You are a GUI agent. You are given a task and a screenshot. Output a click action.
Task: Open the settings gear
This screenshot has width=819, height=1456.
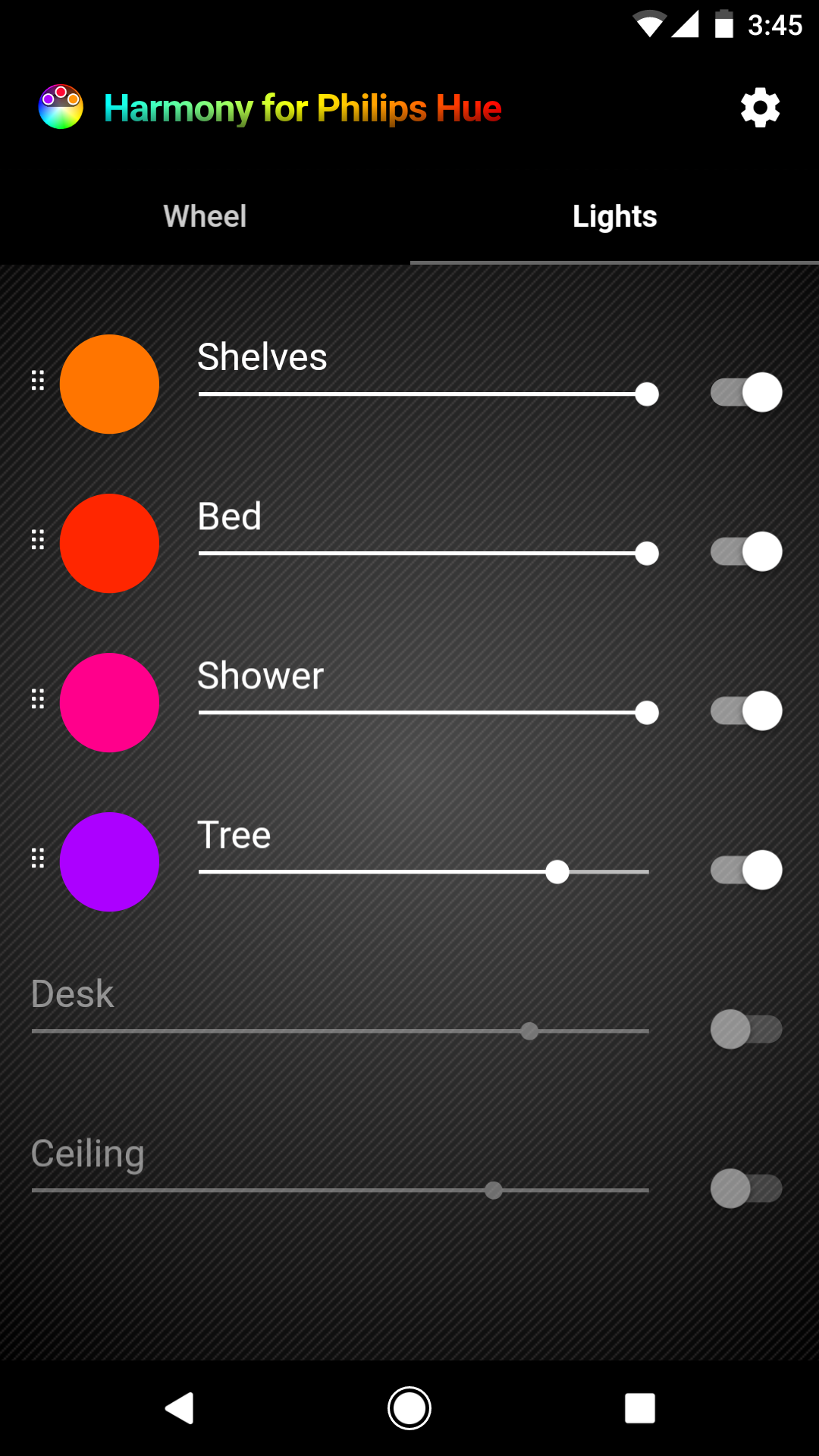coord(760,108)
